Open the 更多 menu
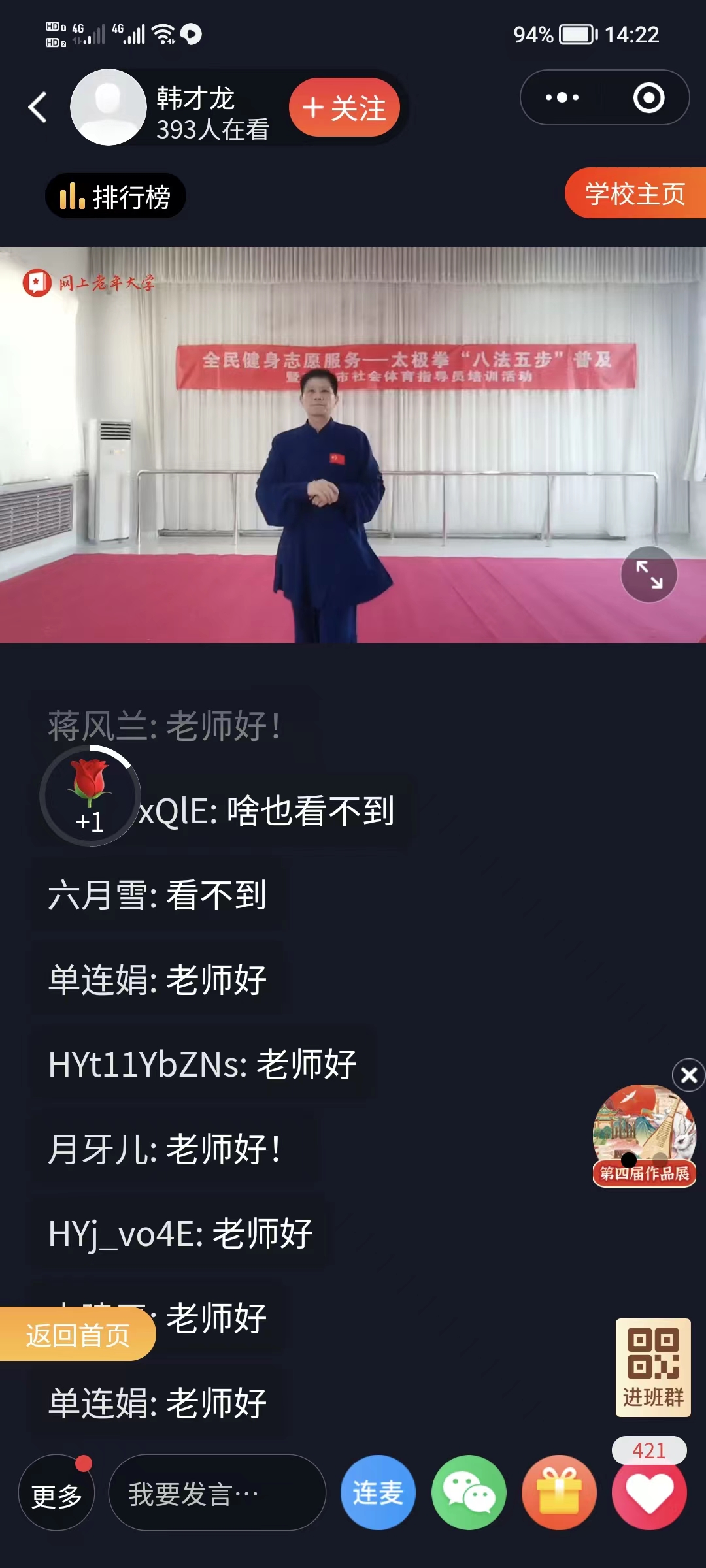The width and height of the screenshot is (706, 1568). click(57, 1493)
